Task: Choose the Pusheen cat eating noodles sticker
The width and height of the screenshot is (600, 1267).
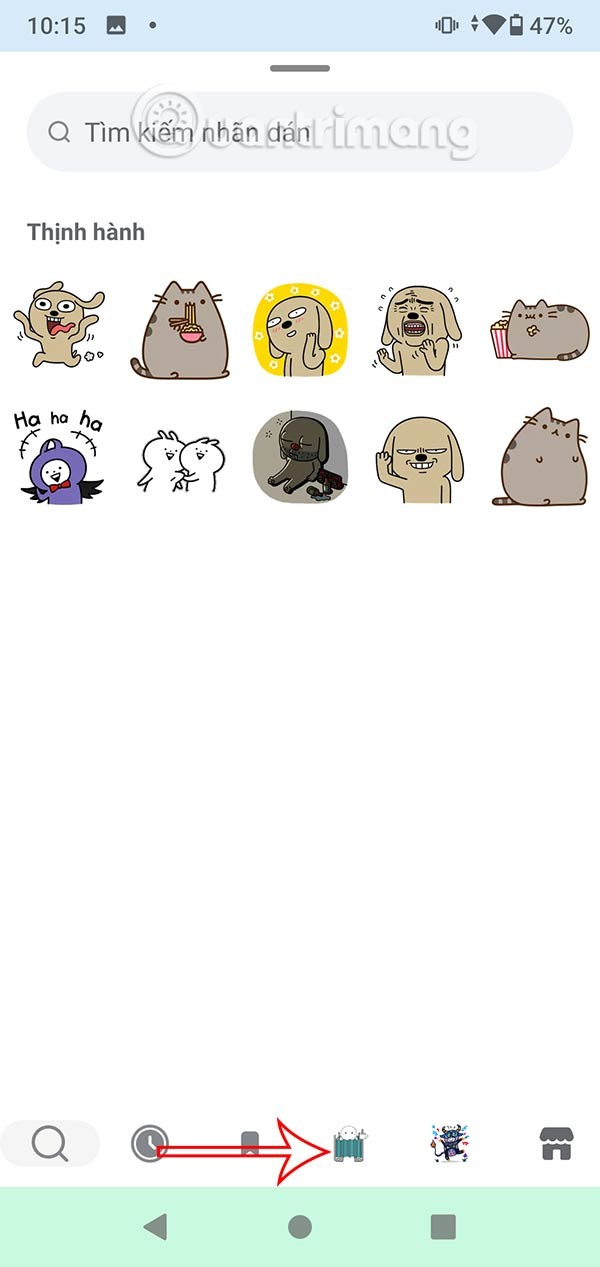Action: pos(180,328)
